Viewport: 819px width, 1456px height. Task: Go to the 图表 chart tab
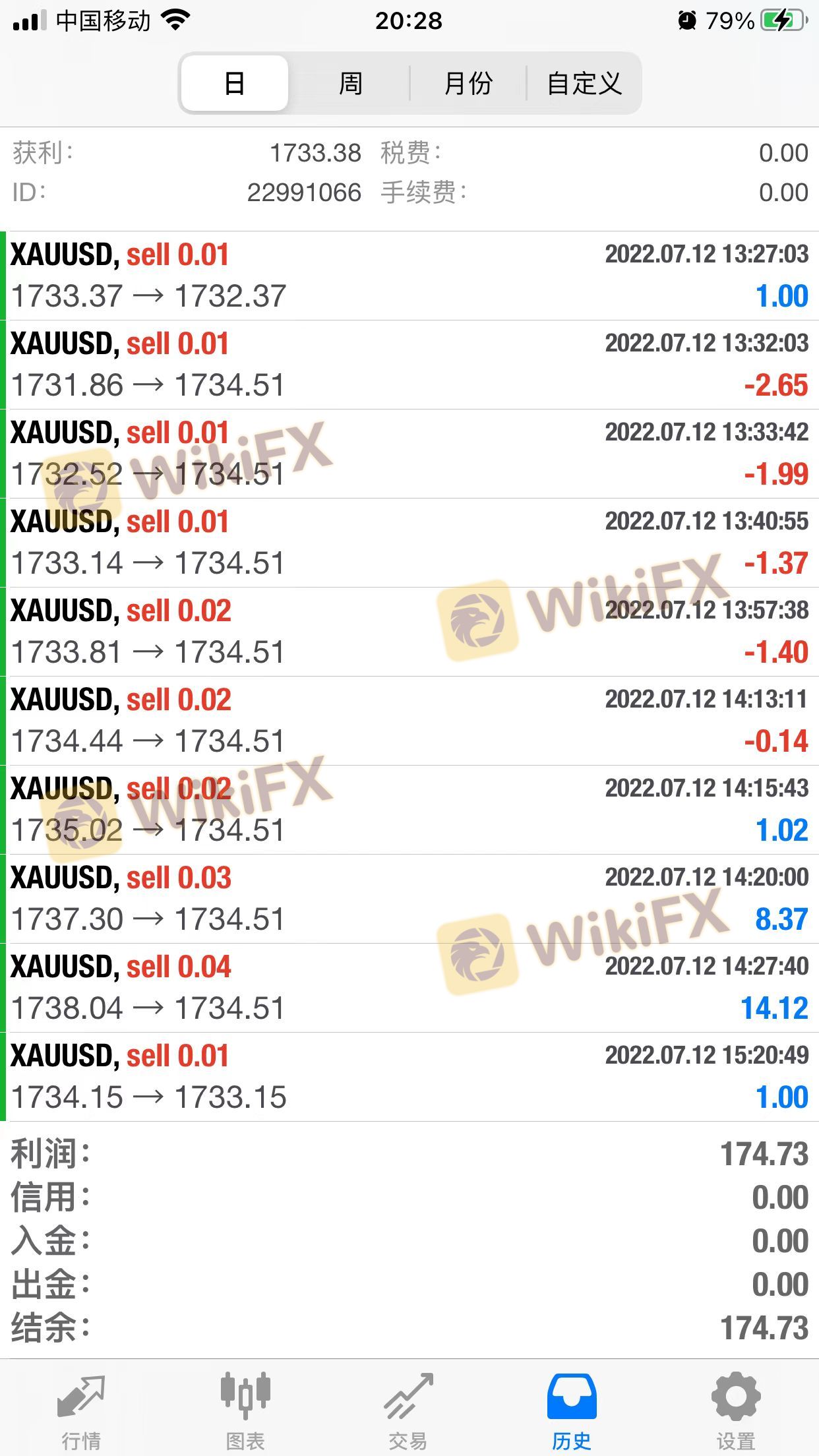coord(245,1411)
